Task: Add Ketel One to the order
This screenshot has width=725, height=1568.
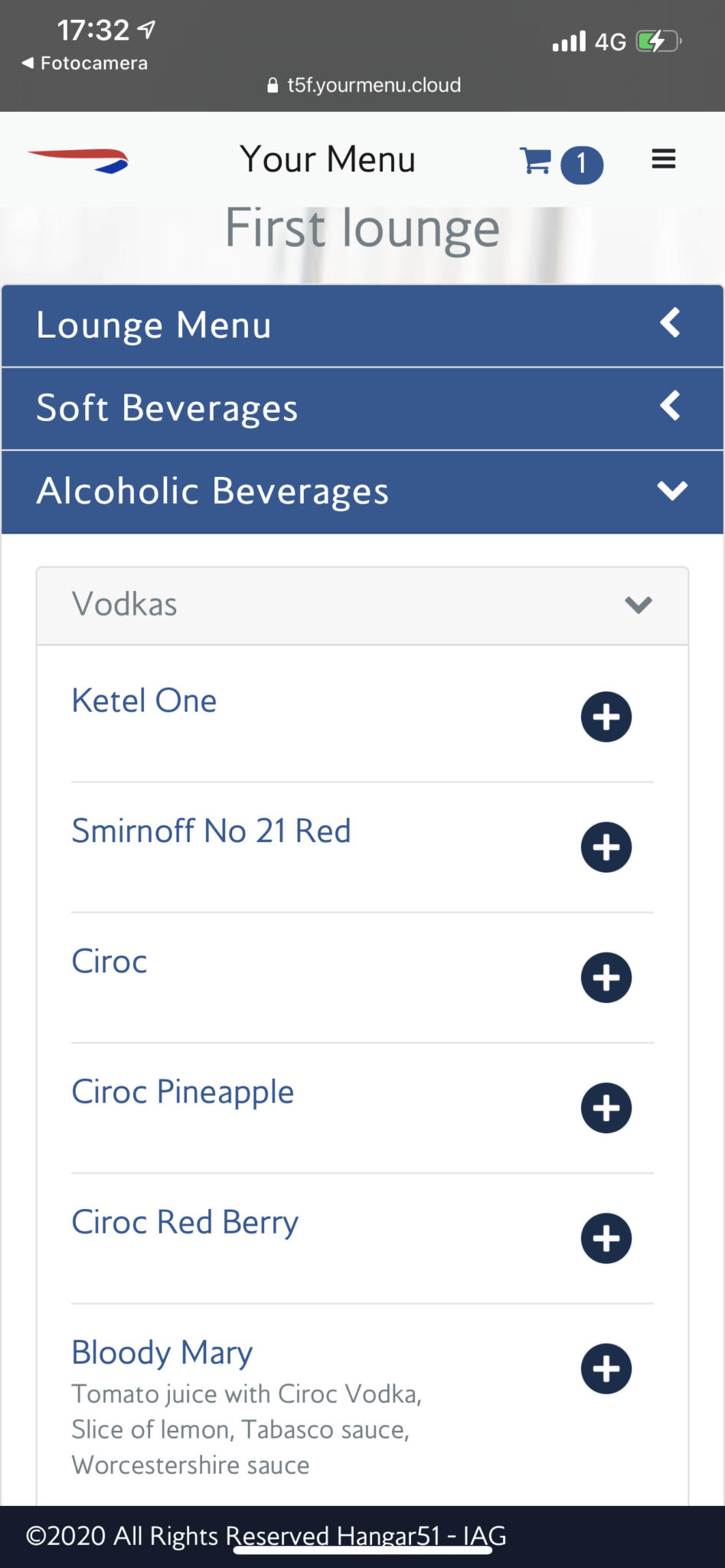Action: 606,717
